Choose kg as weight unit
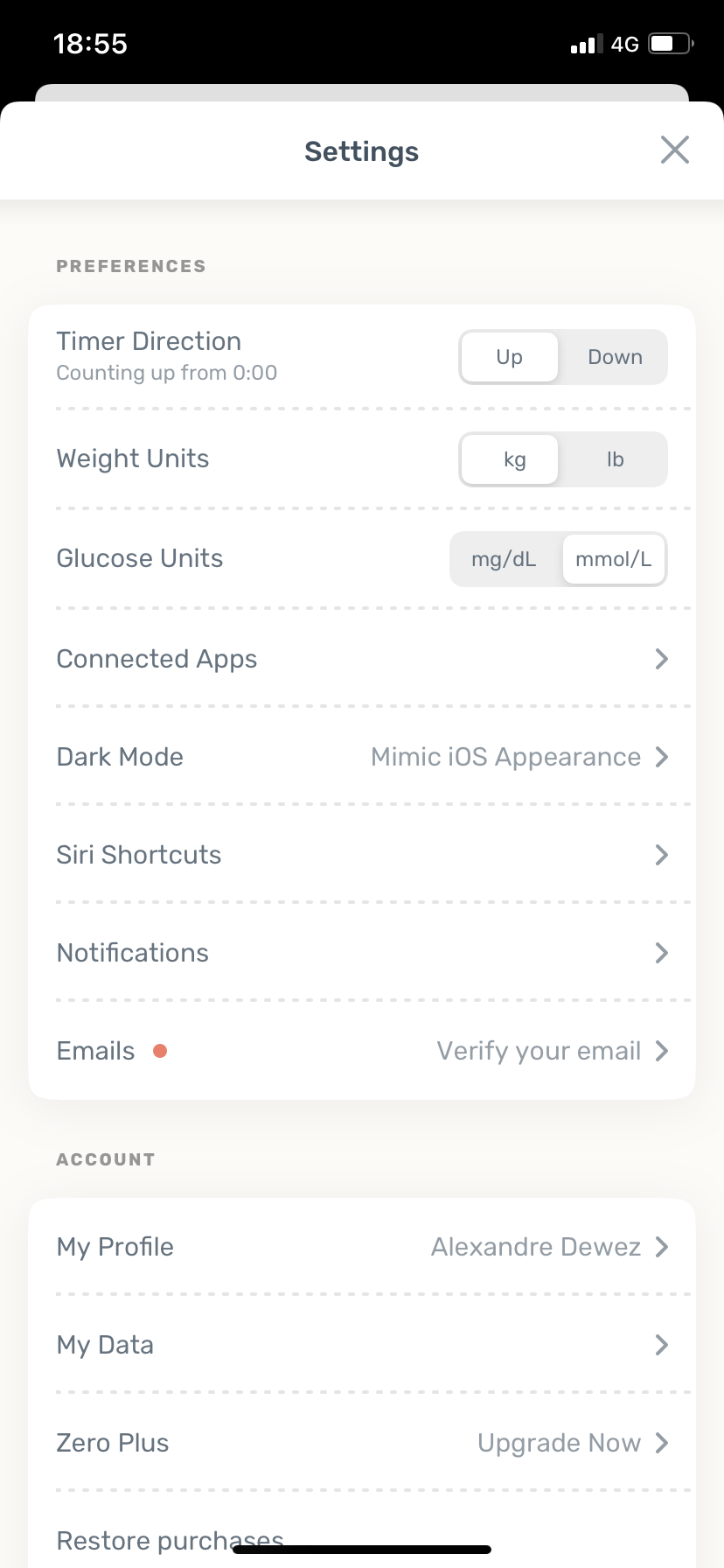The image size is (724, 1568). click(514, 459)
